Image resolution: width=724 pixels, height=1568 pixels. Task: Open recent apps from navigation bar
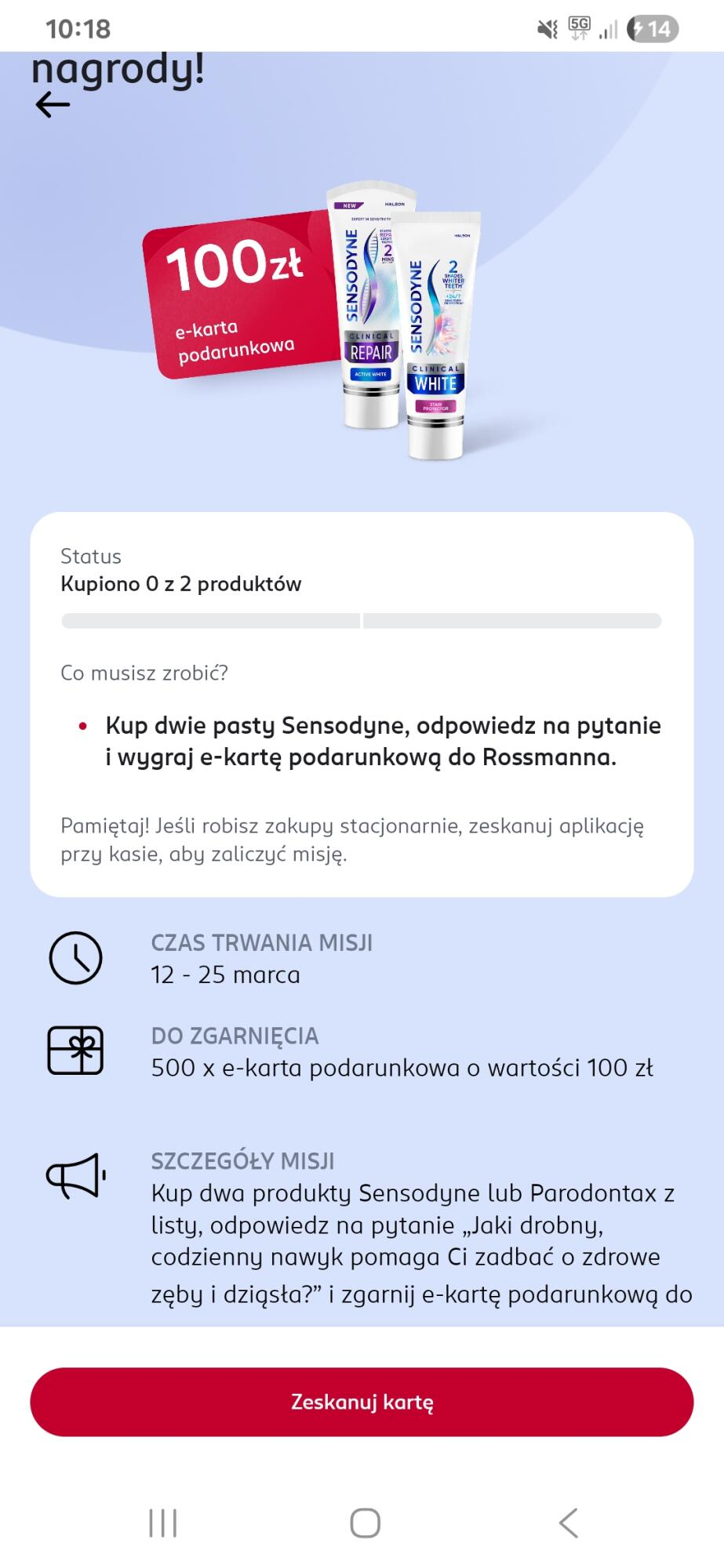click(x=163, y=1523)
